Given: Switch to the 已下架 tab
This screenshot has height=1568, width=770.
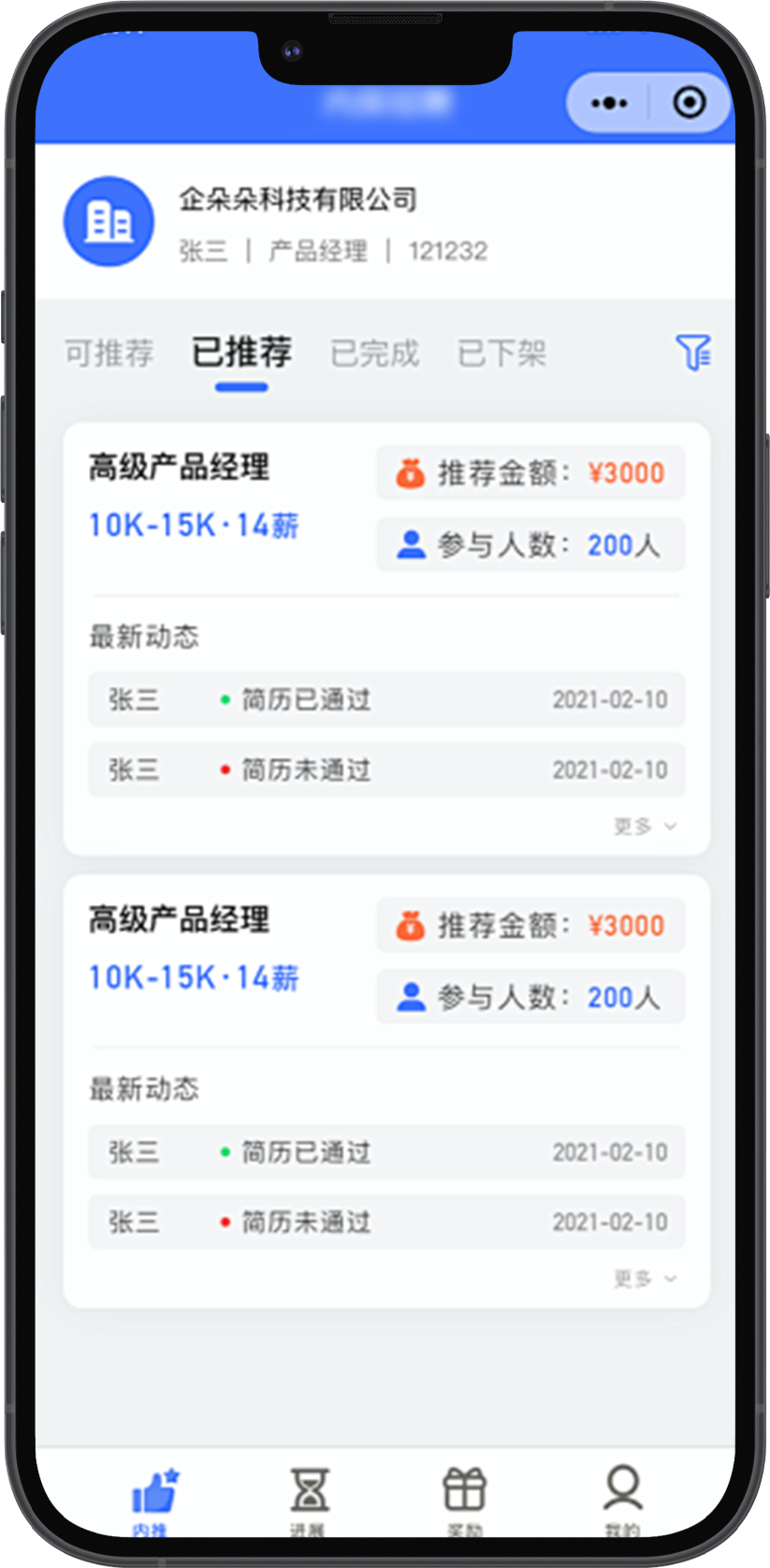Looking at the screenshot, I should 501,353.
